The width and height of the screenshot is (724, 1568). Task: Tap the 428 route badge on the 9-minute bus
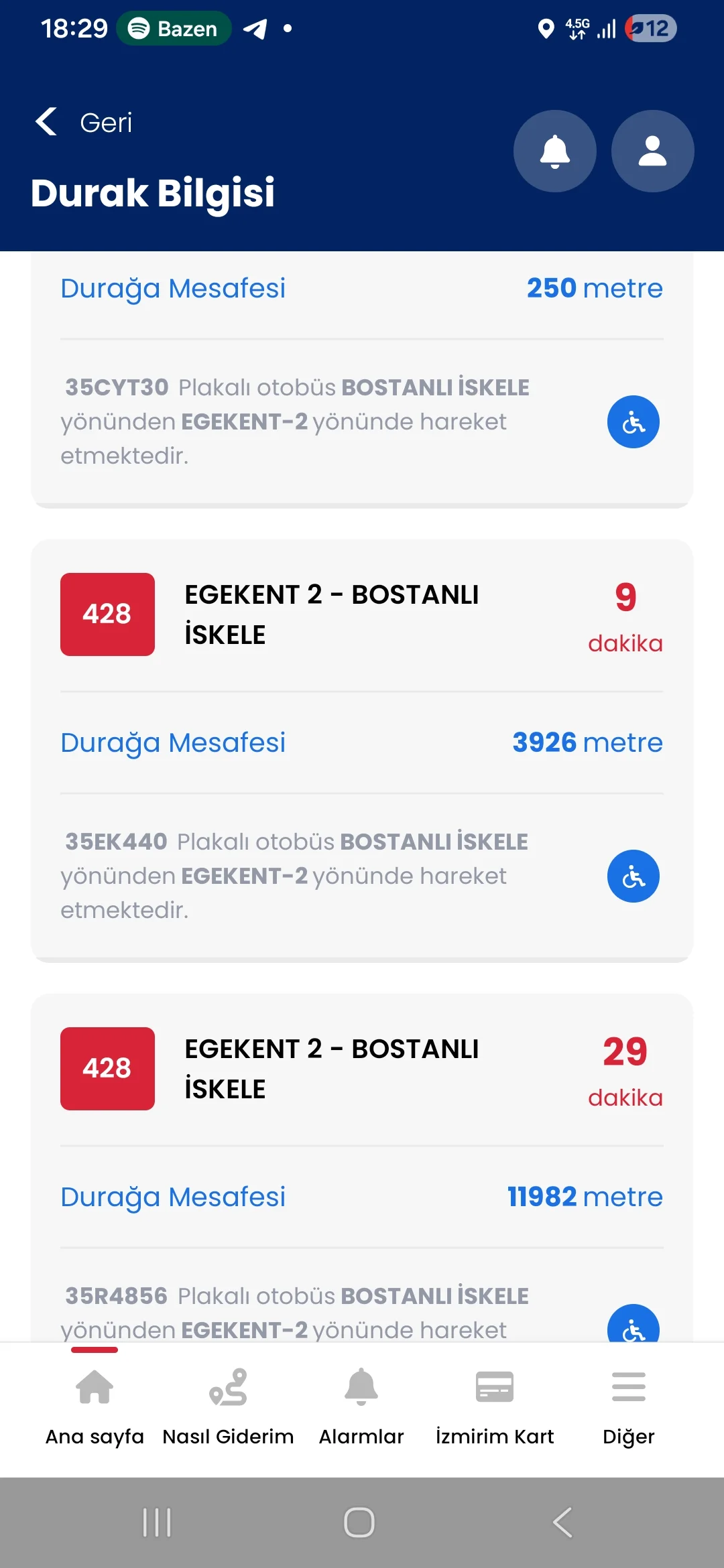[107, 614]
